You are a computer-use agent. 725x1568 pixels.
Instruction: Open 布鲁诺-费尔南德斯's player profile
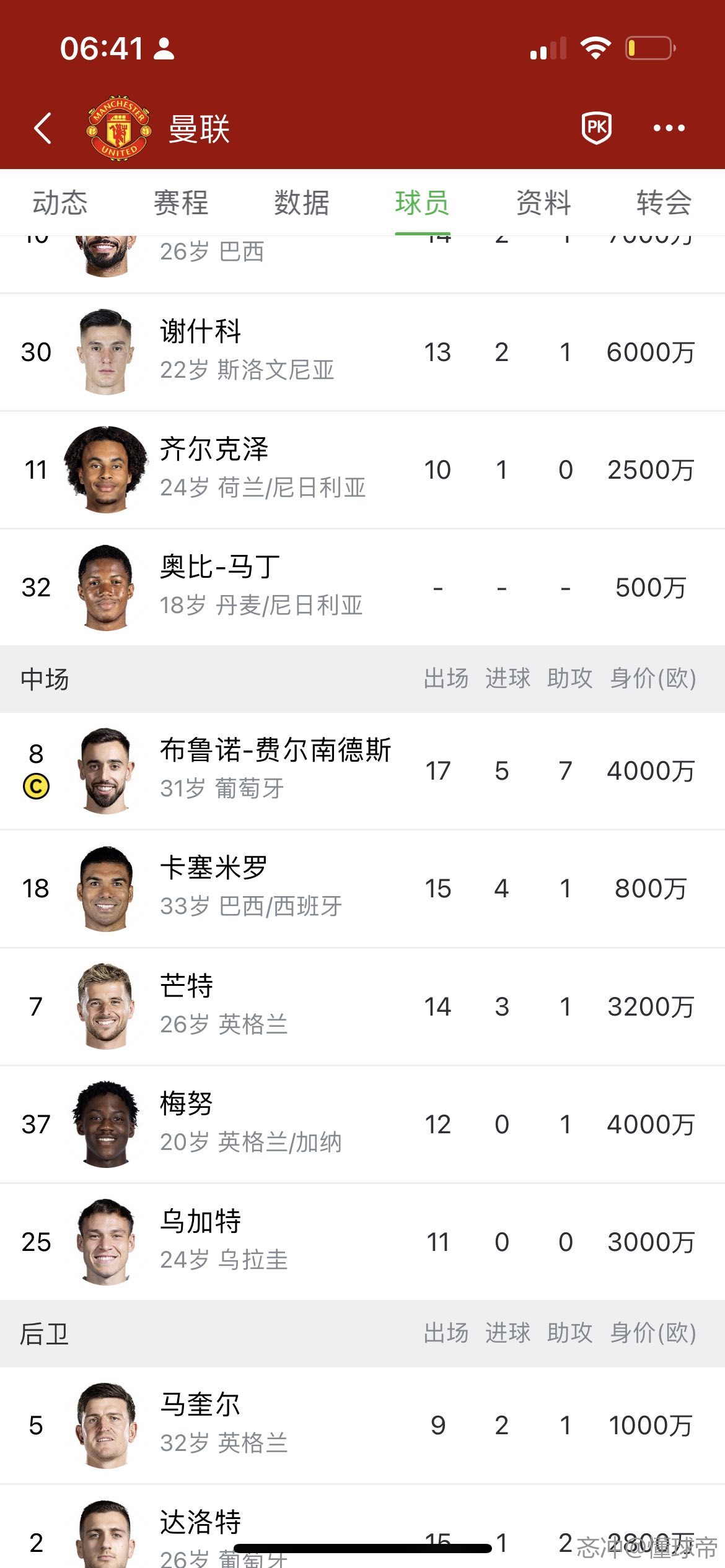pyautogui.click(x=275, y=769)
